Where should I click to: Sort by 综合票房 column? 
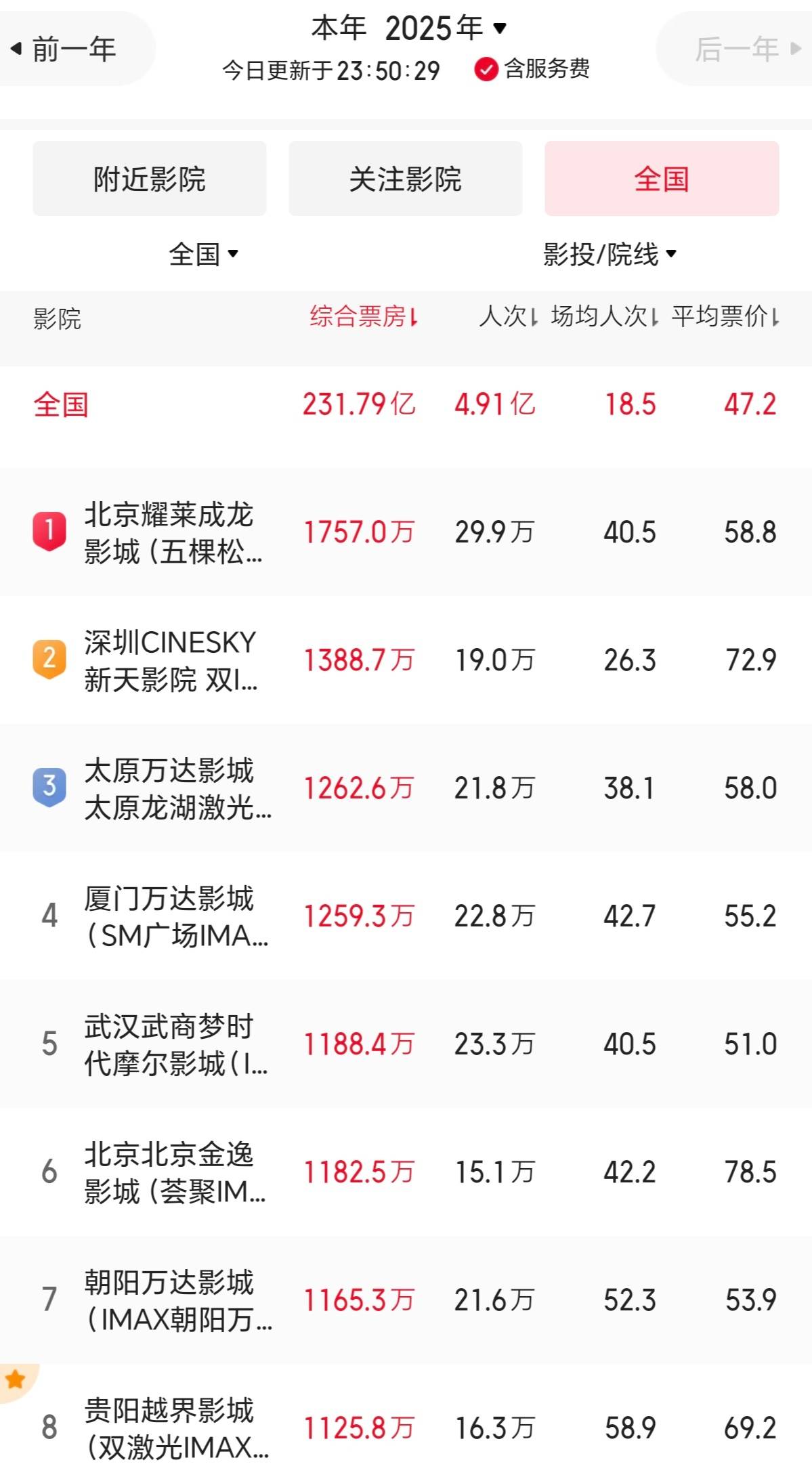(364, 316)
